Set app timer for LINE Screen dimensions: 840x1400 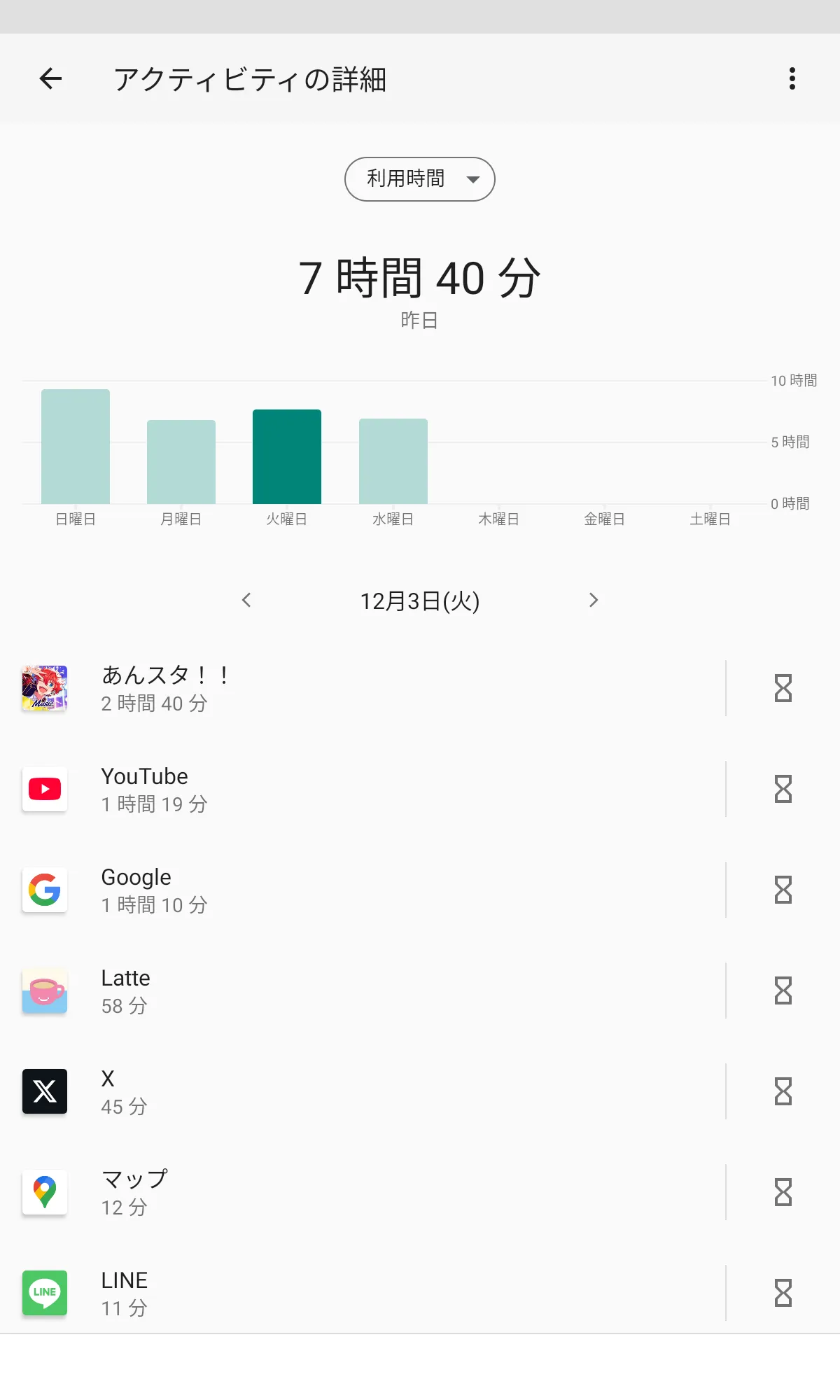783,1293
